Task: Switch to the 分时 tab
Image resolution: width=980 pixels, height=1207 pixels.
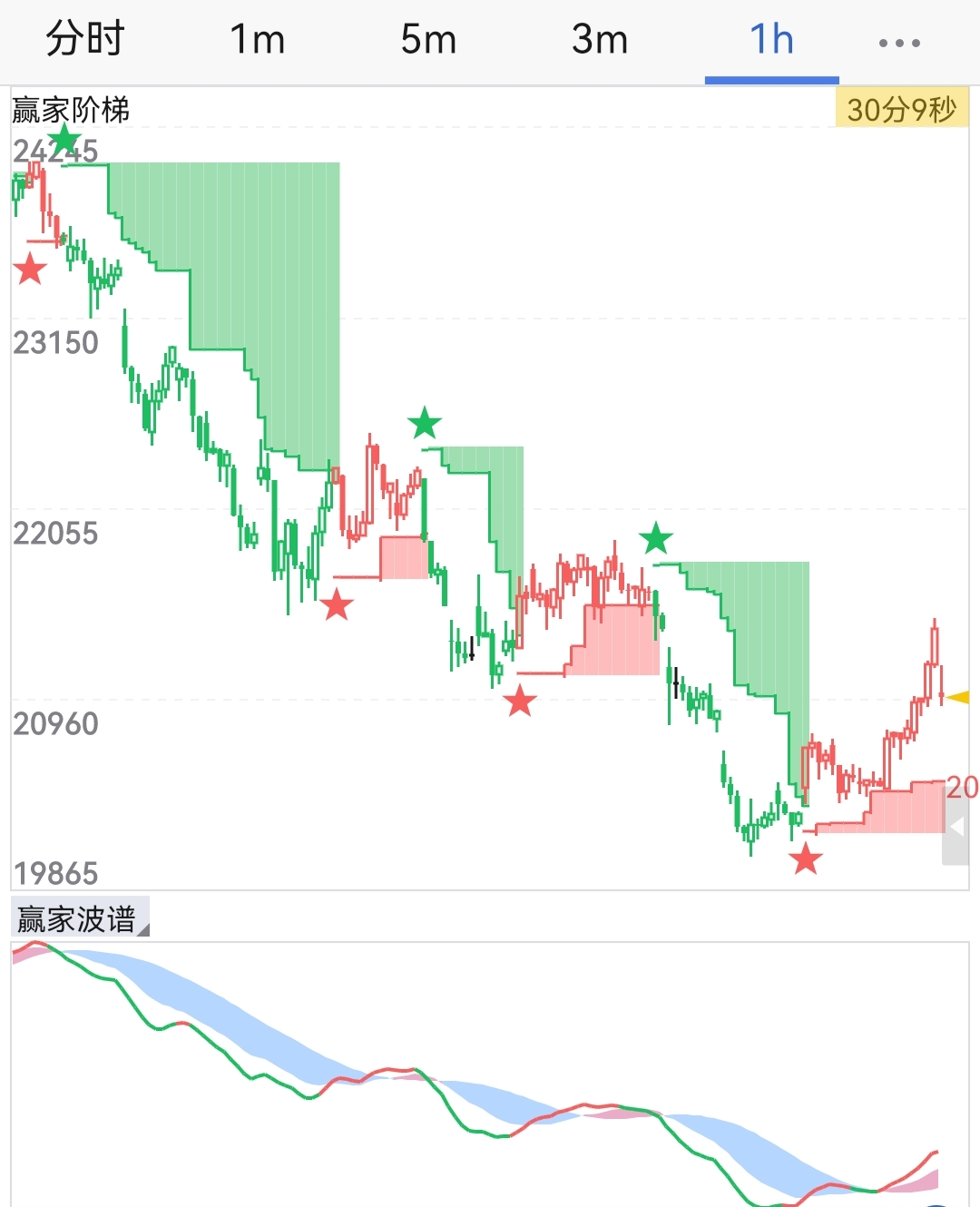Action: pyautogui.click(x=83, y=40)
